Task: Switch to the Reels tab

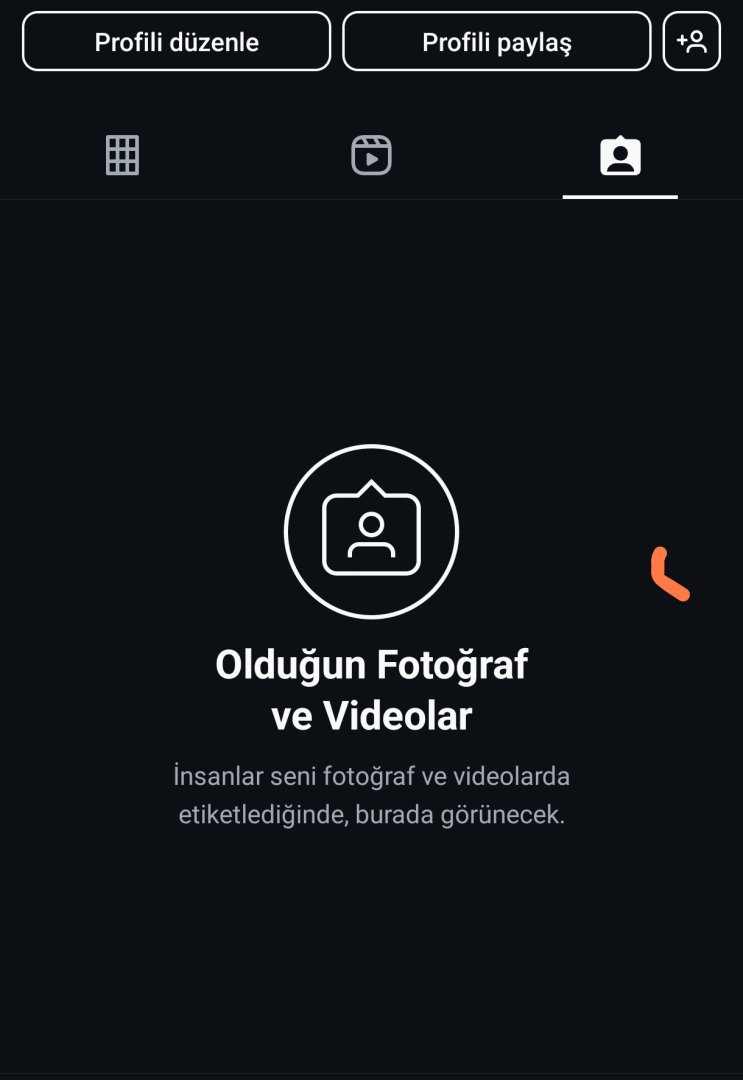Action: click(371, 156)
